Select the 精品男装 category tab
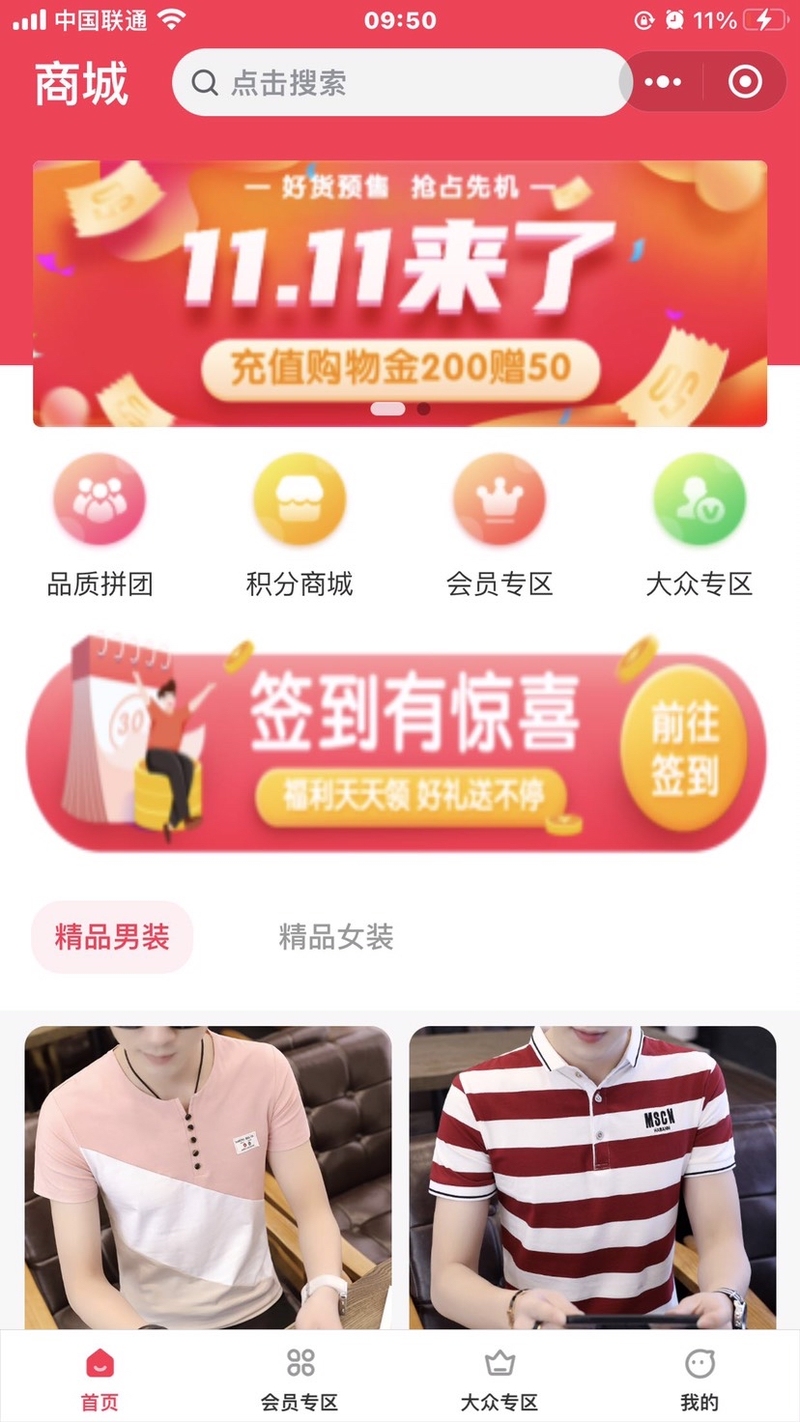800x1422 pixels. [112, 937]
